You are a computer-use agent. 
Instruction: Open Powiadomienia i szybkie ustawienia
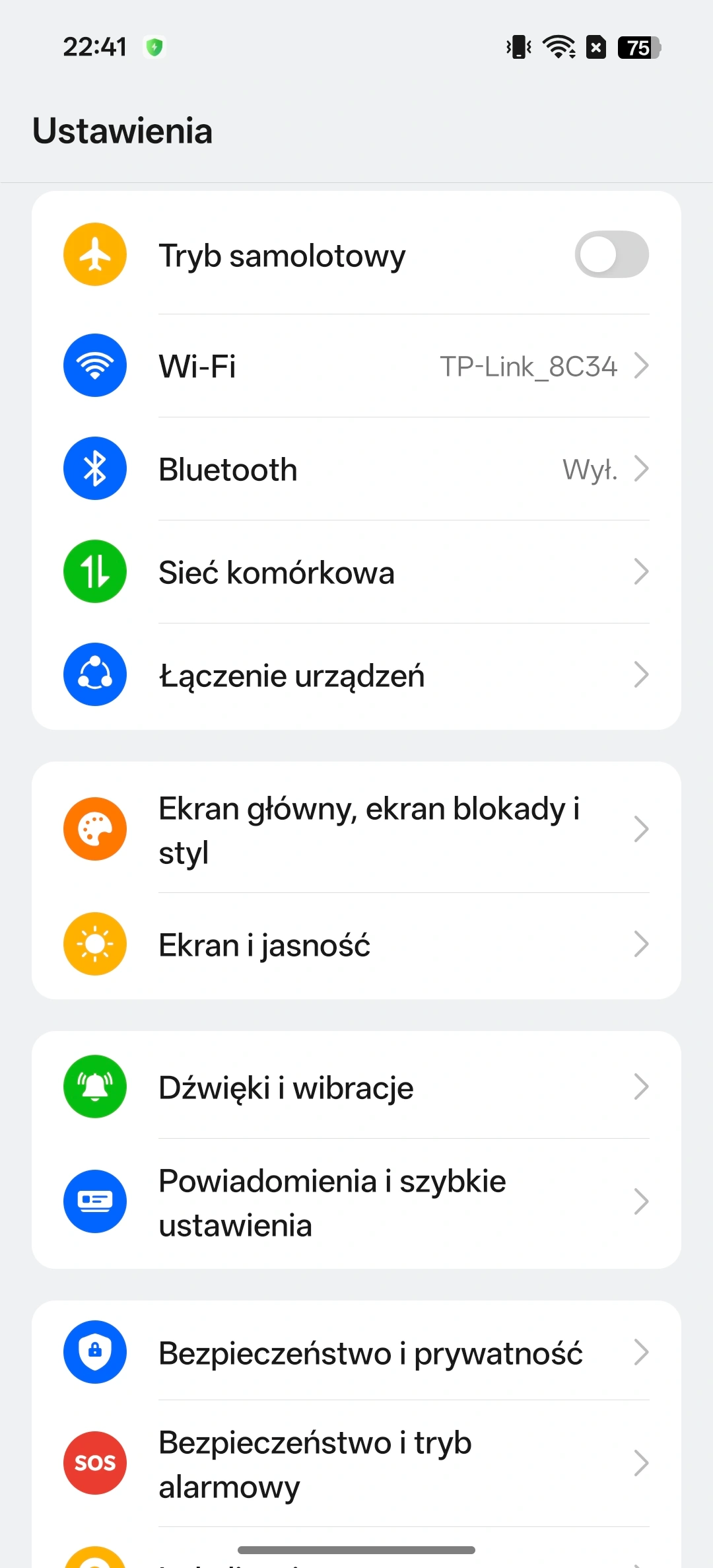(356, 1202)
